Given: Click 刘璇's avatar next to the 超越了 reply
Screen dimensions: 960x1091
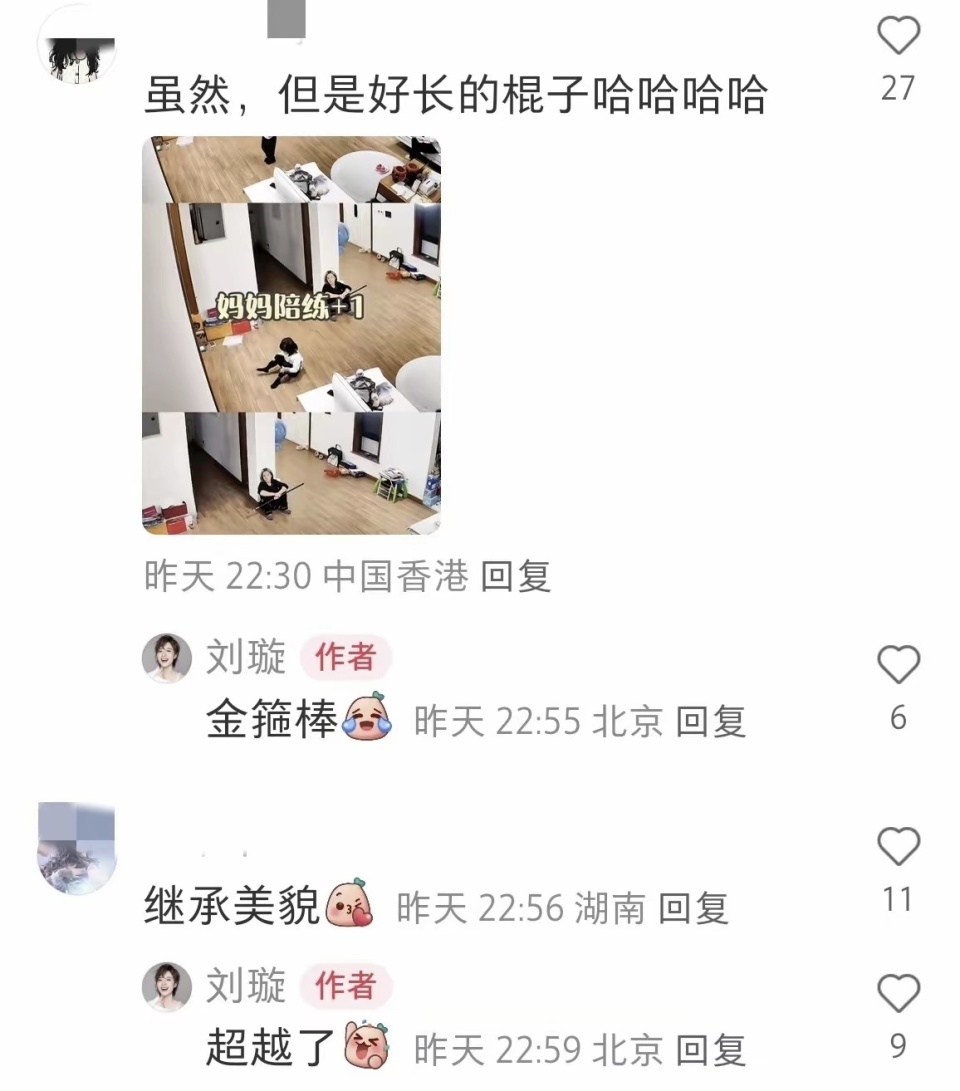Looking at the screenshot, I should pyautogui.click(x=168, y=984).
